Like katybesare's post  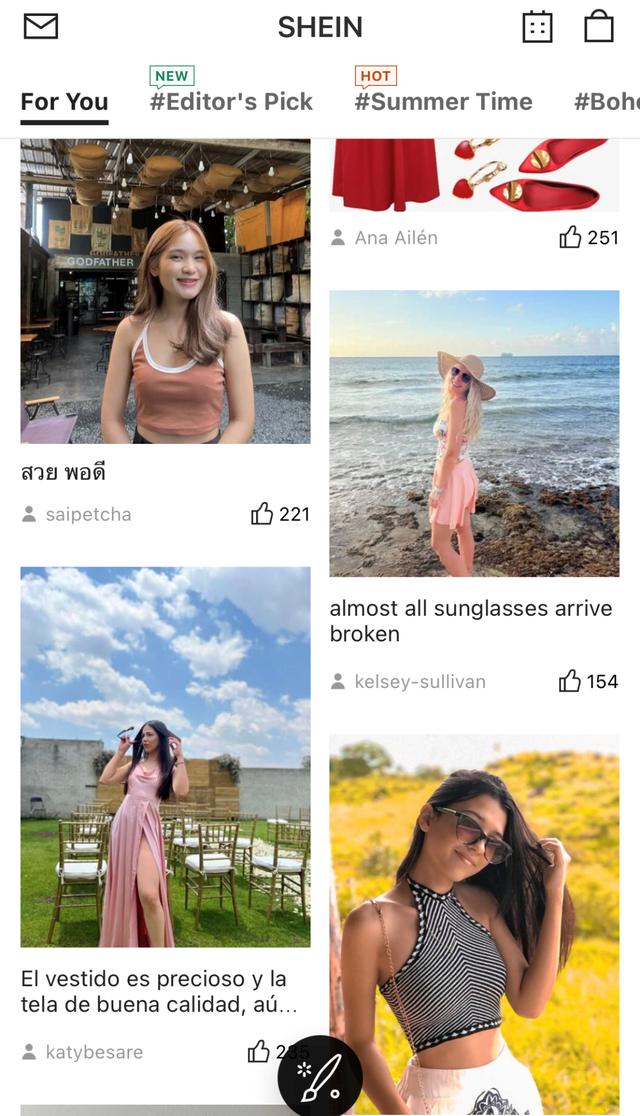(259, 1051)
